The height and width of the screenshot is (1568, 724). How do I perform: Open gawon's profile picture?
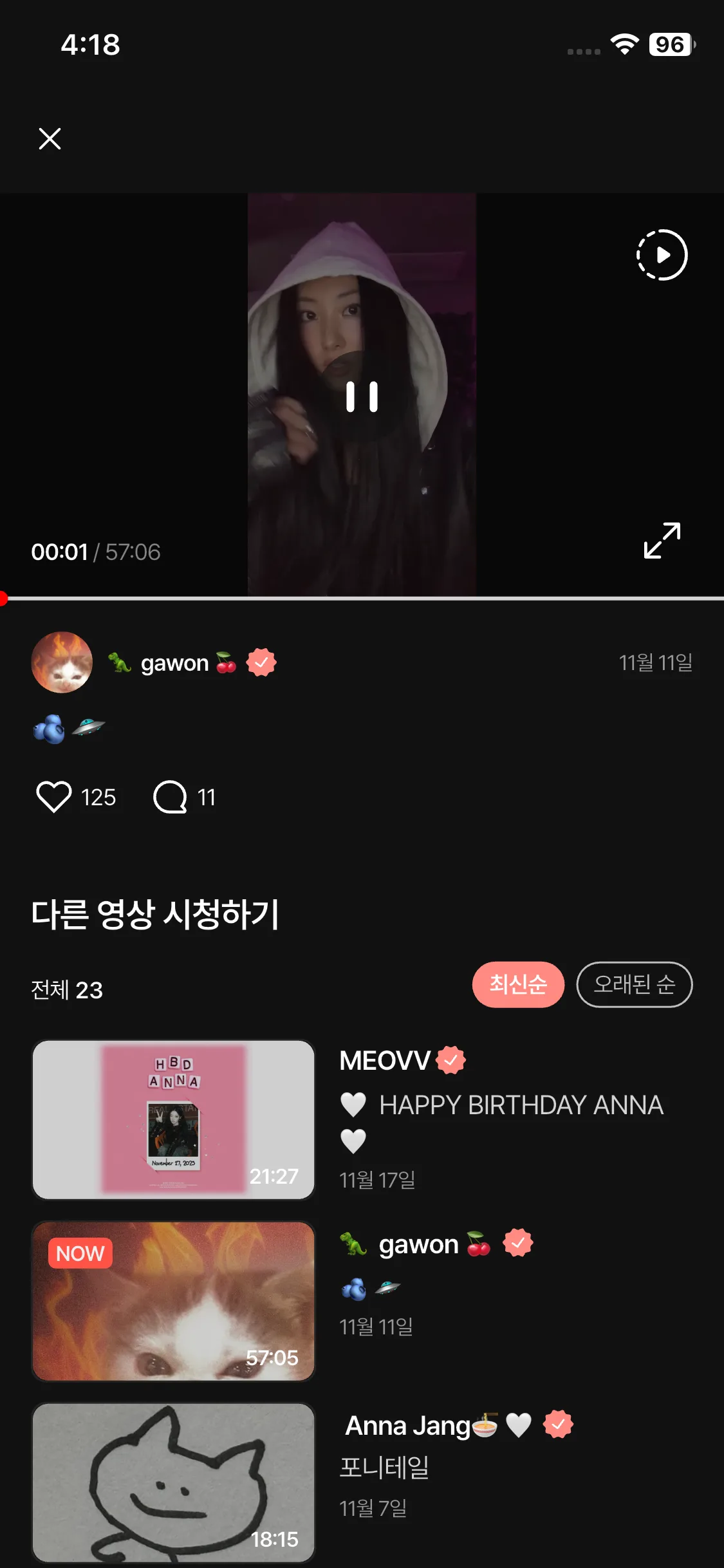[x=62, y=662]
